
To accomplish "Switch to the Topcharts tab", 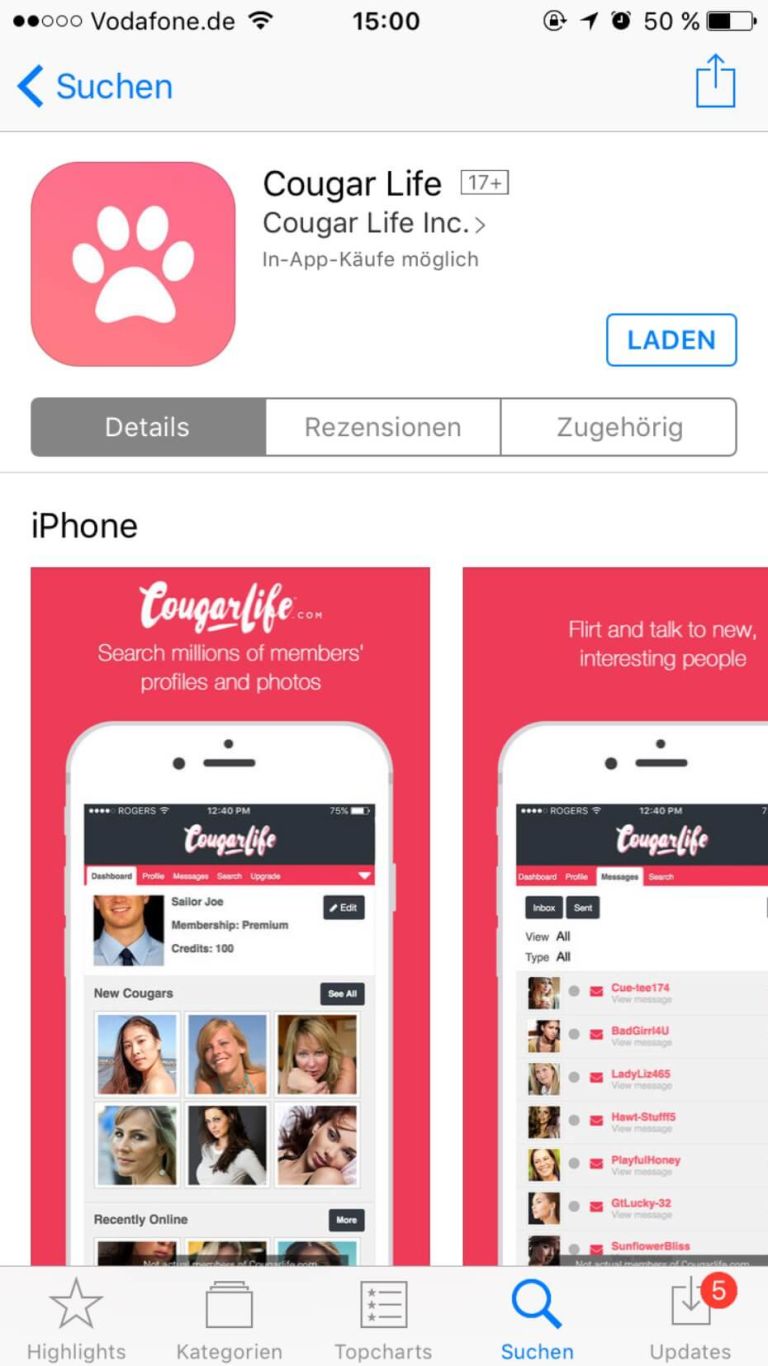I will click(x=383, y=1320).
